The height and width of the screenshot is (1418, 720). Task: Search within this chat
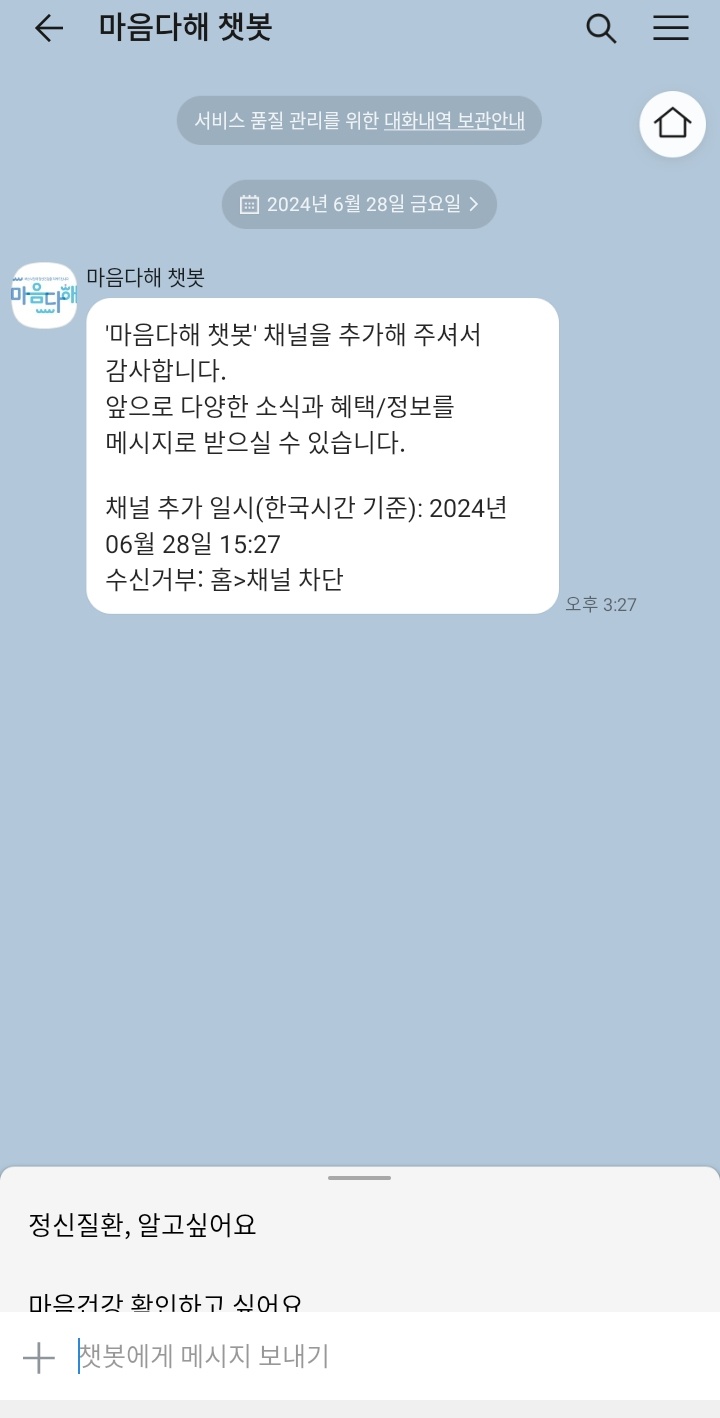[x=600, y=29]
